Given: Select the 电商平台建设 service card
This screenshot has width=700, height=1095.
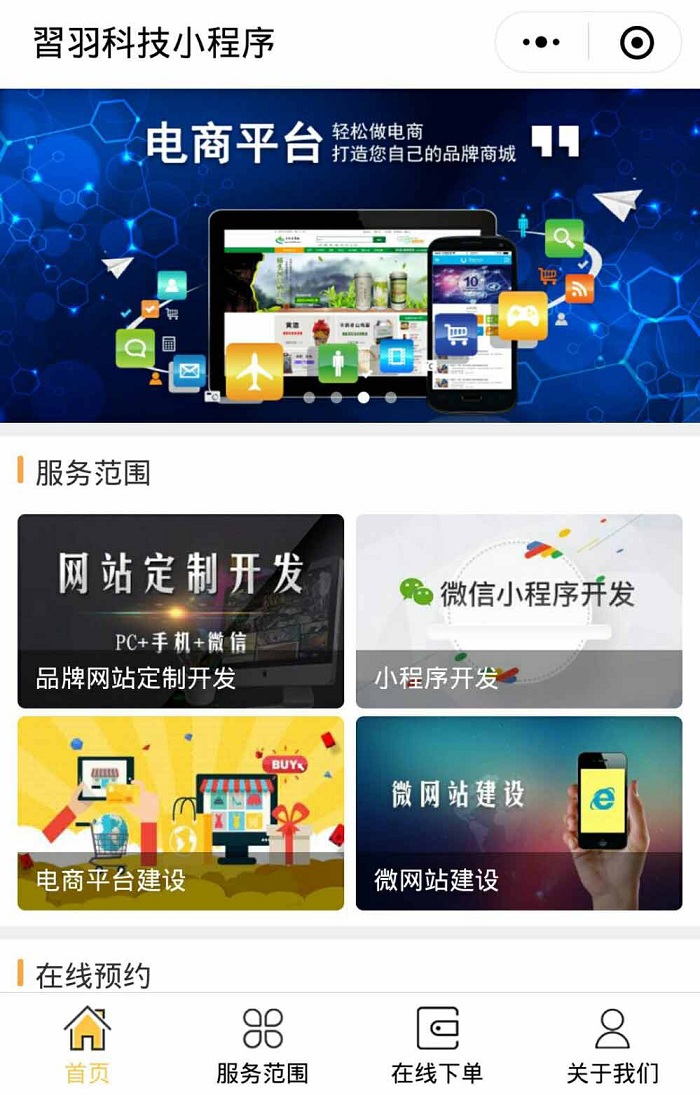Looking at the screenshot, I should click(x=181, y=812).
